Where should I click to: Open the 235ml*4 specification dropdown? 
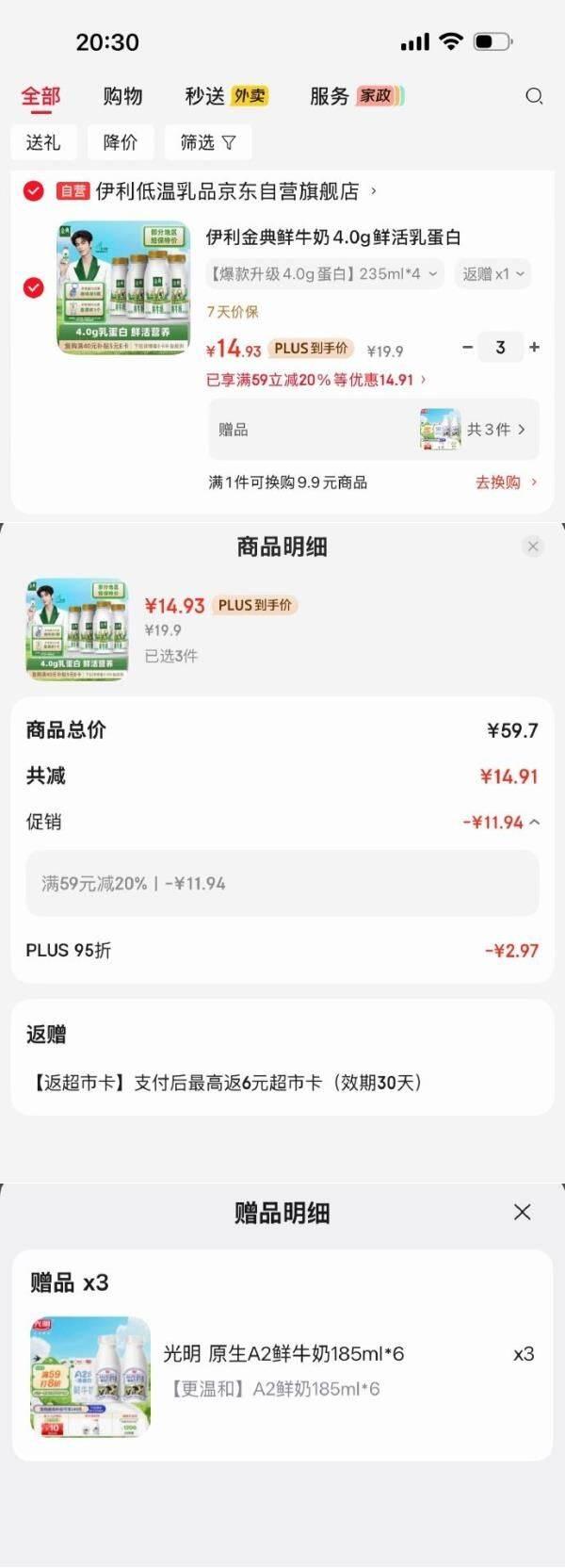(x=324, y=274)
